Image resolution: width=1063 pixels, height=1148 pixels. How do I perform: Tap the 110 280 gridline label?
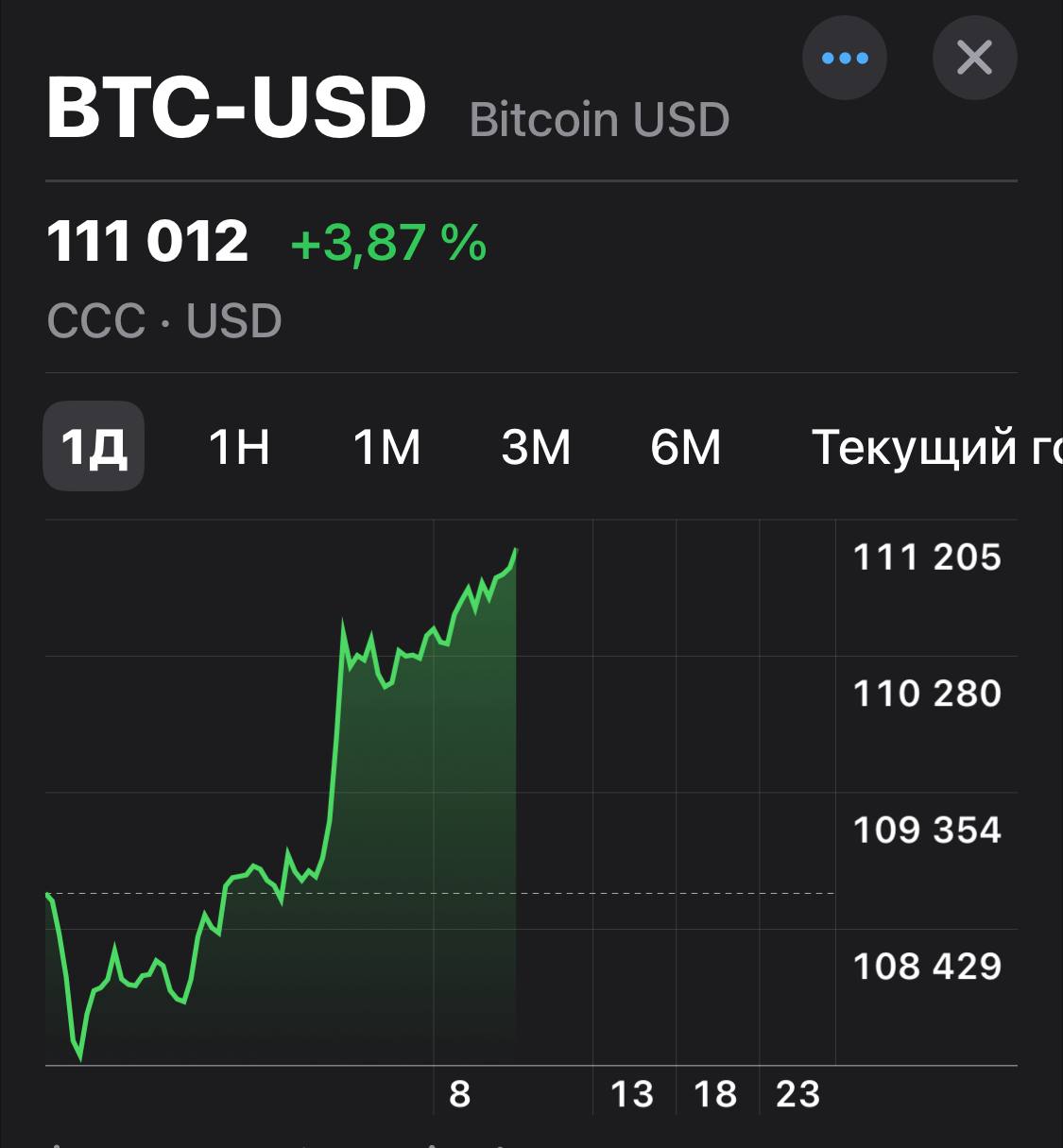coord(926,694)
